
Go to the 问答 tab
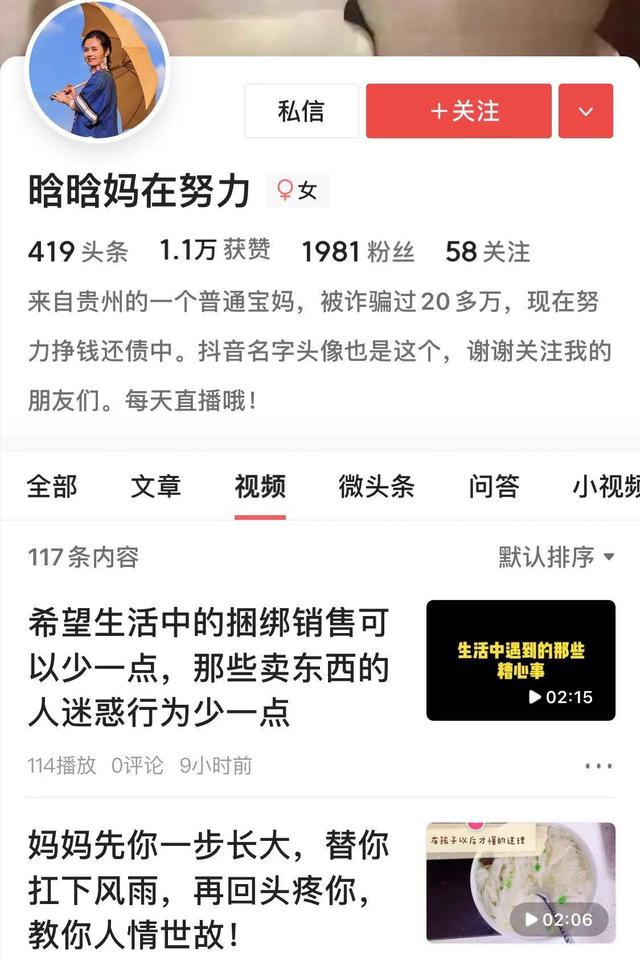click(x=494, y=487)
